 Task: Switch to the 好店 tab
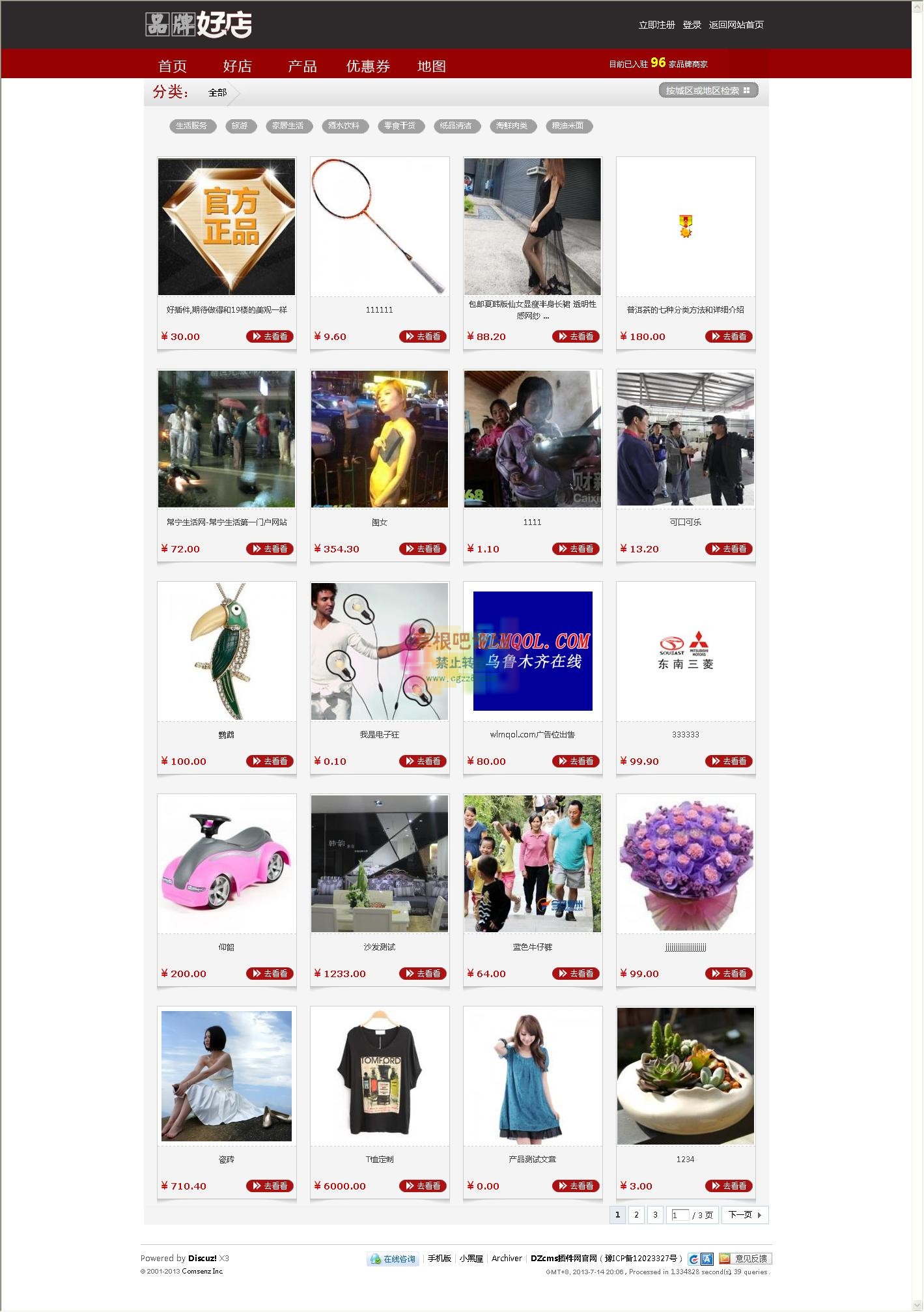[x=237, y=66]
